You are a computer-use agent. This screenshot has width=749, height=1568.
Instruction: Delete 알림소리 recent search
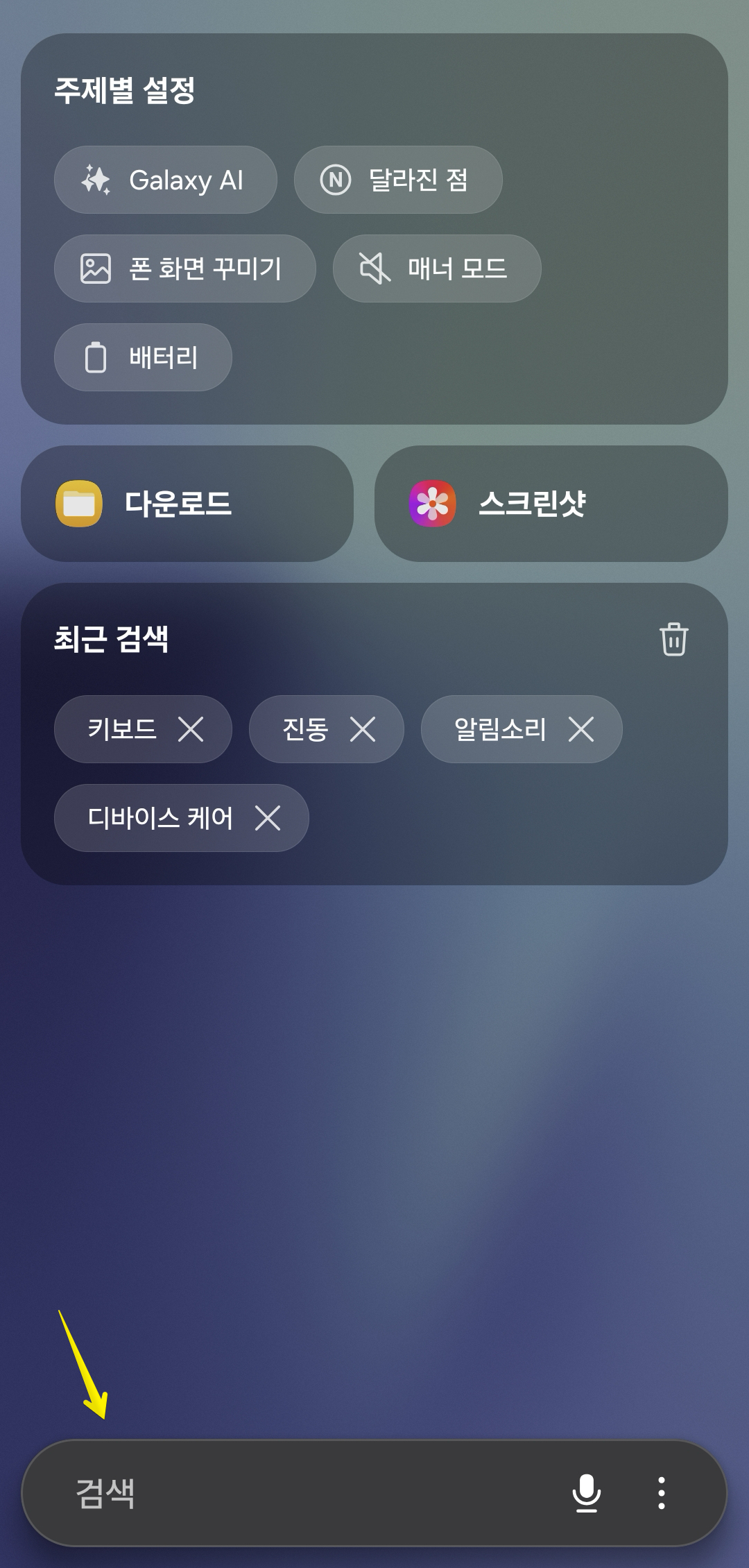581,729
